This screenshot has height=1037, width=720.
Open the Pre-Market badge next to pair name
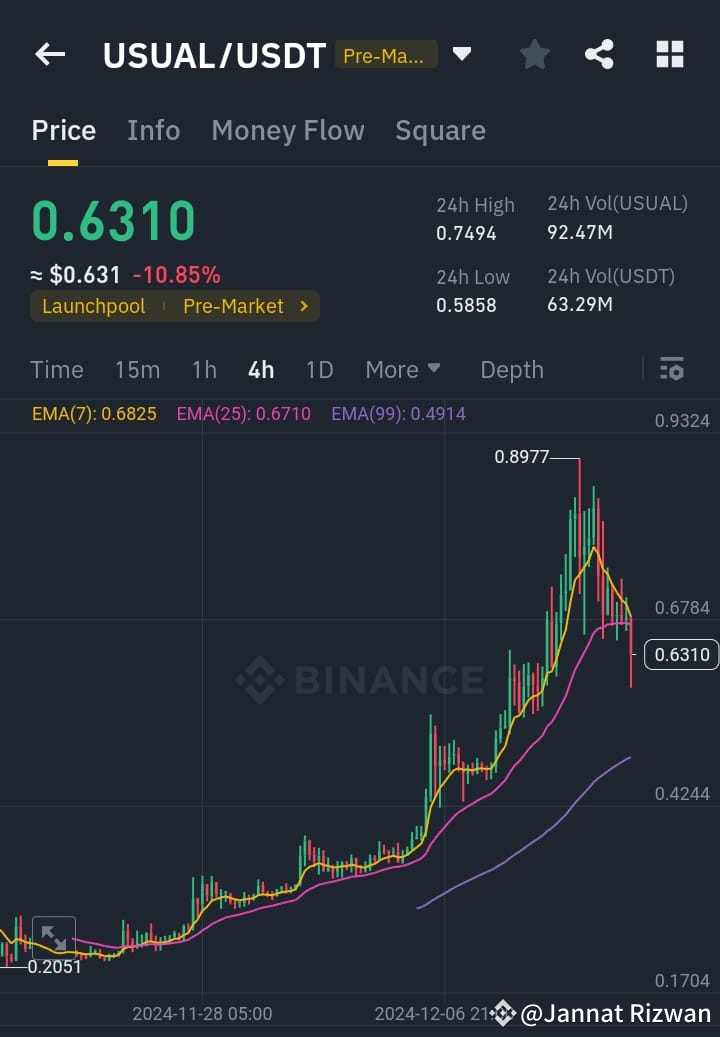[386, 56]
